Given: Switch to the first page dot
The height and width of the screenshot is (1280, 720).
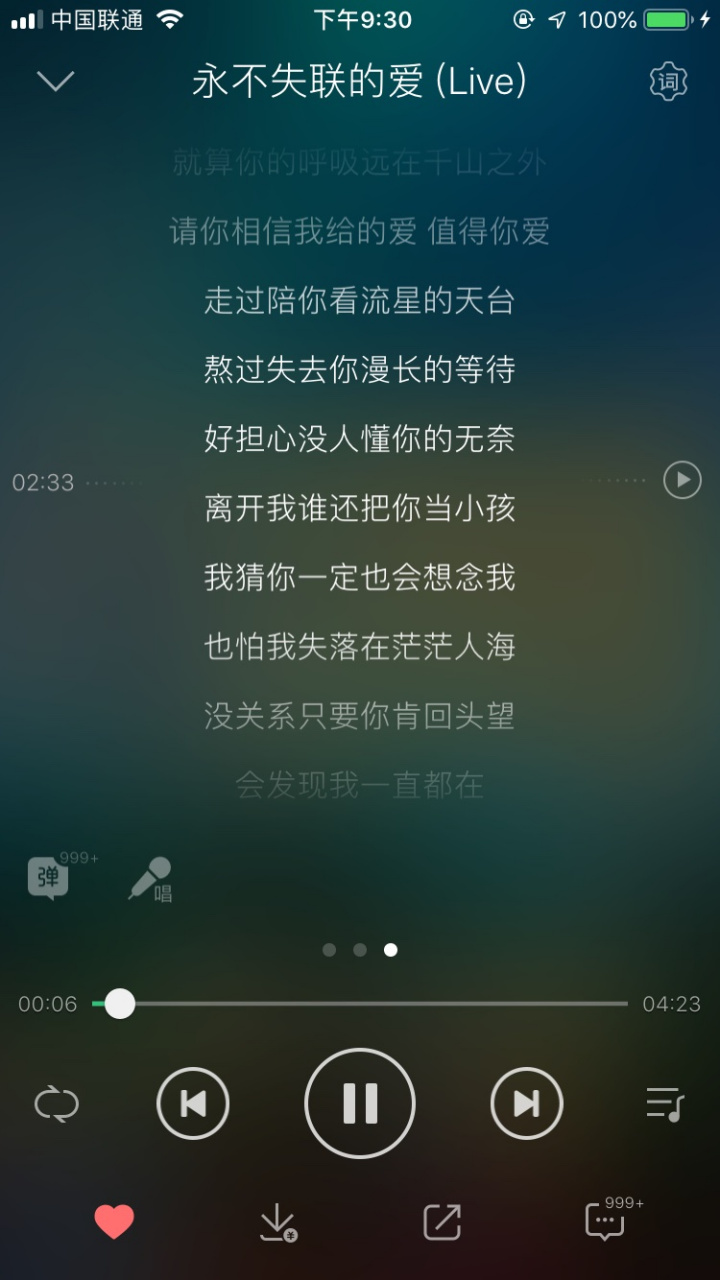Looking at the screenshot, I should pos(329,949).
